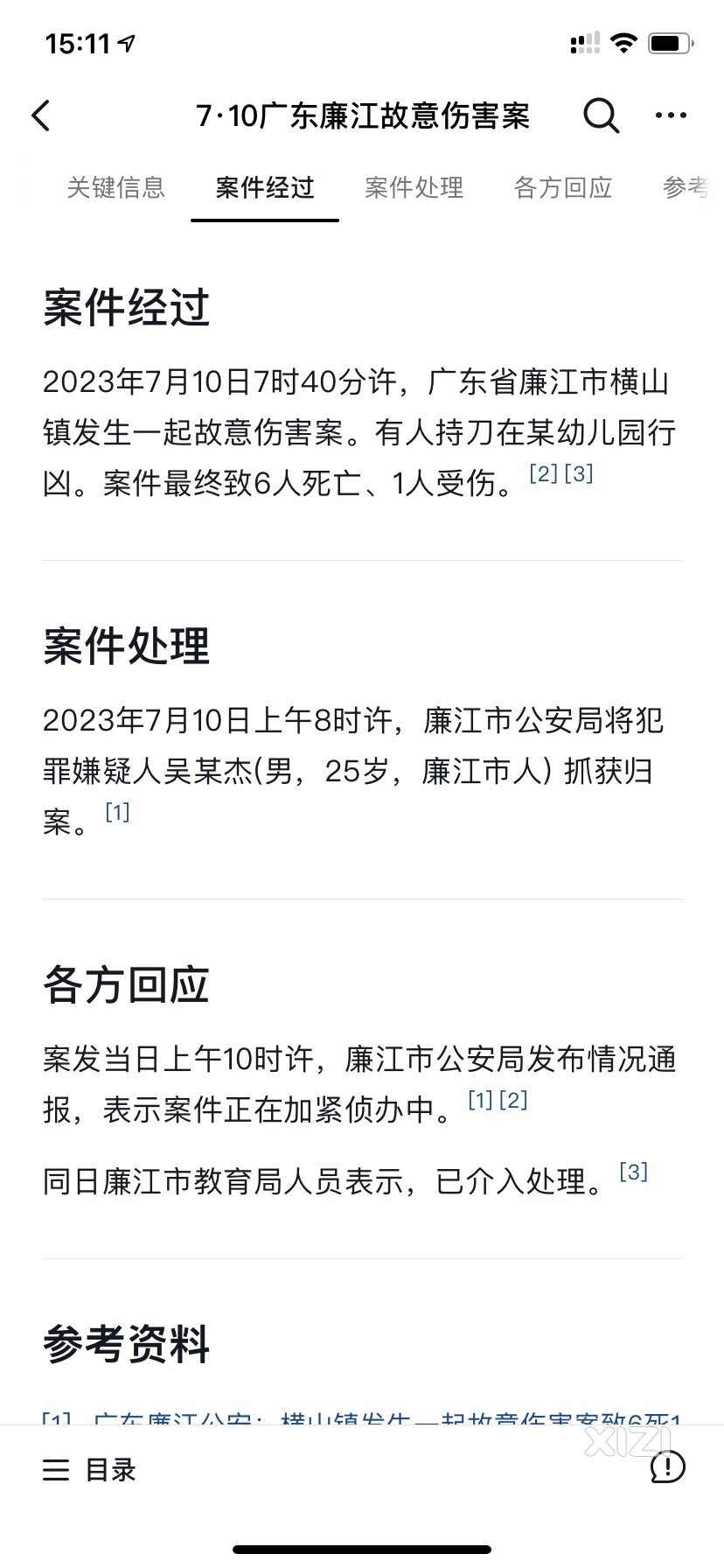The height and width of the screenshot is (1568, 724).
Task: Tap the feedback exclamation bubble icon
Action: point(668,1467)
